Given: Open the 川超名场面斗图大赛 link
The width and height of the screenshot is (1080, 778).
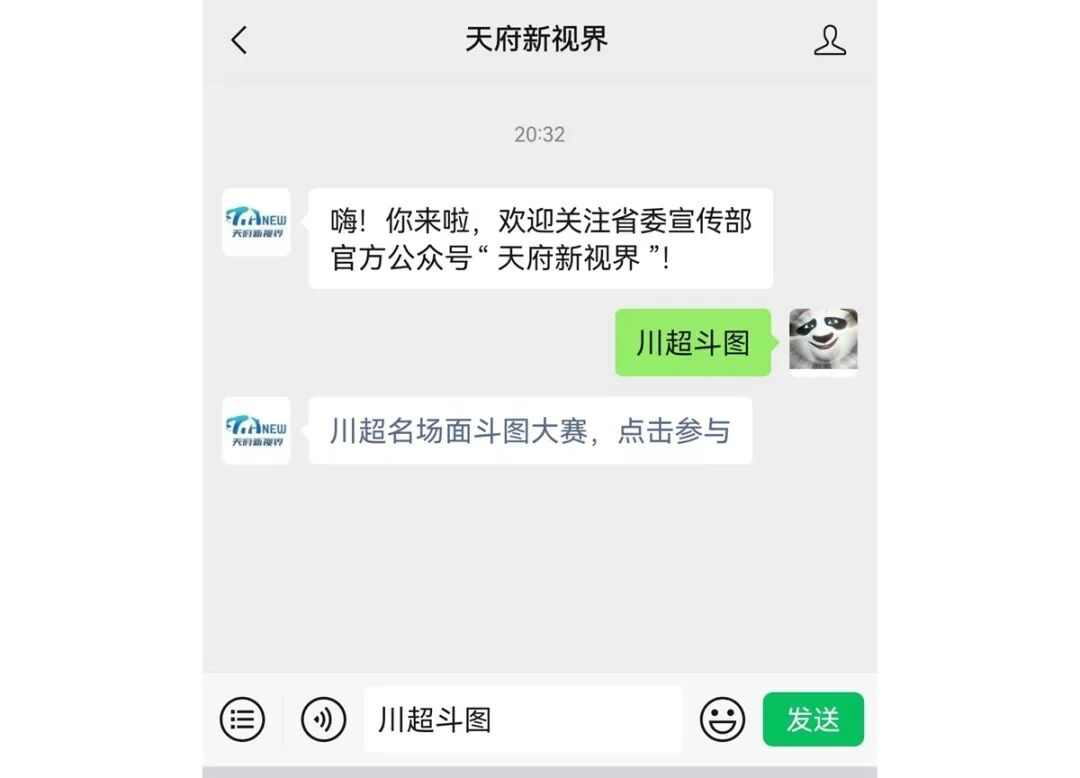Looking at the screenshot, I should click(530, 431).
